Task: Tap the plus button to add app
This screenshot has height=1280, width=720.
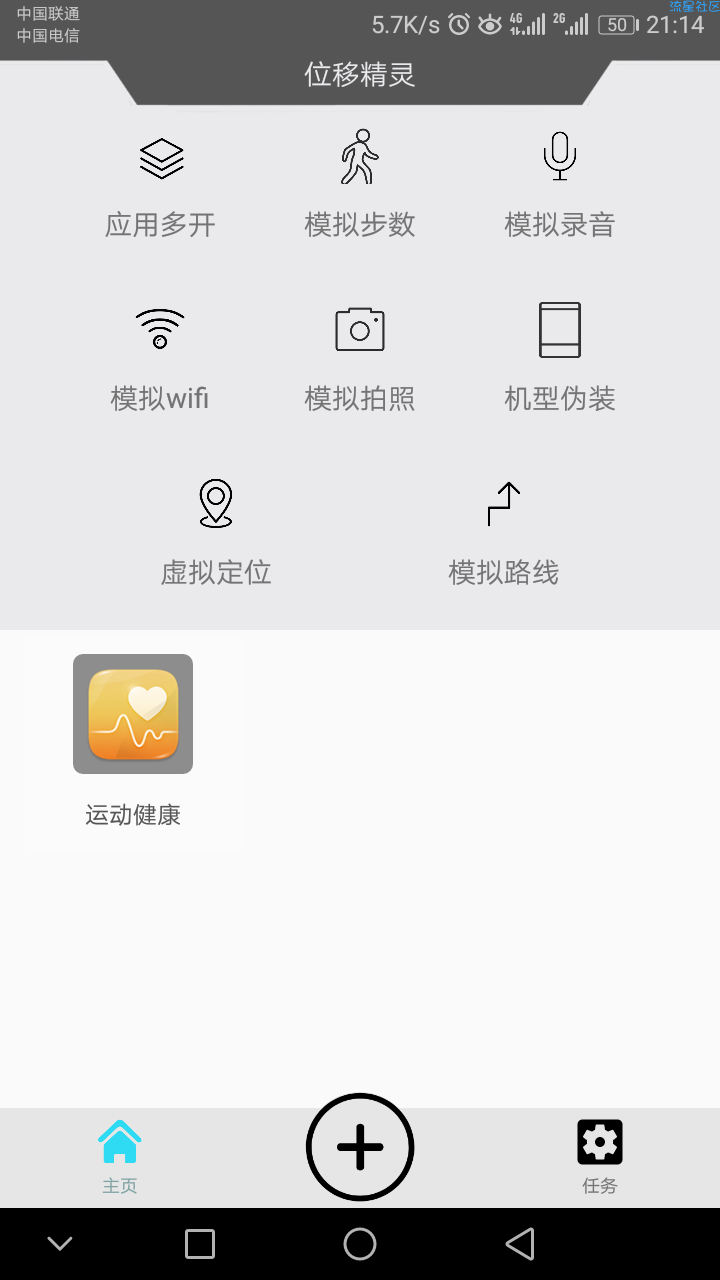Action: 360,1147
